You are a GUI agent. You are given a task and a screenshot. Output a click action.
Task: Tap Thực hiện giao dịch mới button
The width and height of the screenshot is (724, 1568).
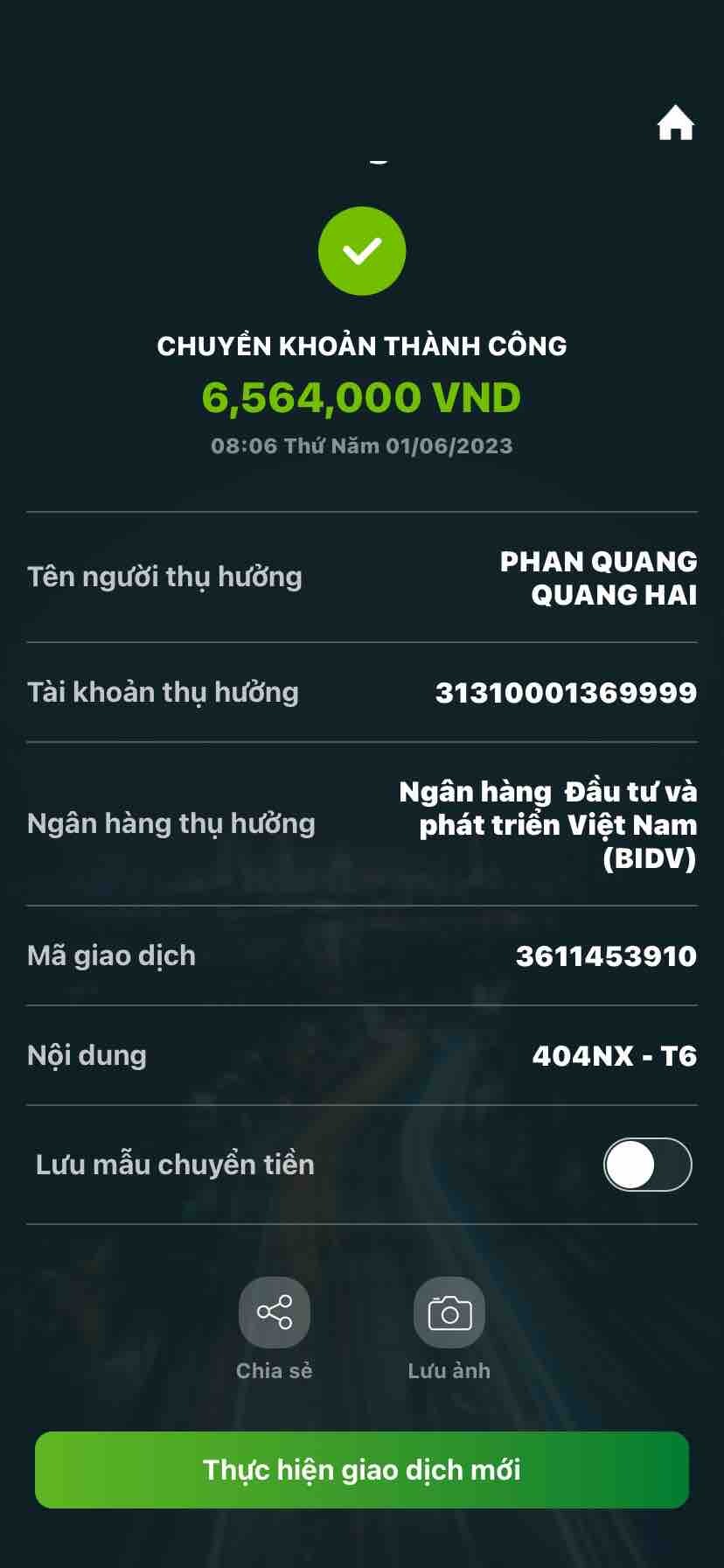tap(362, 1470)
